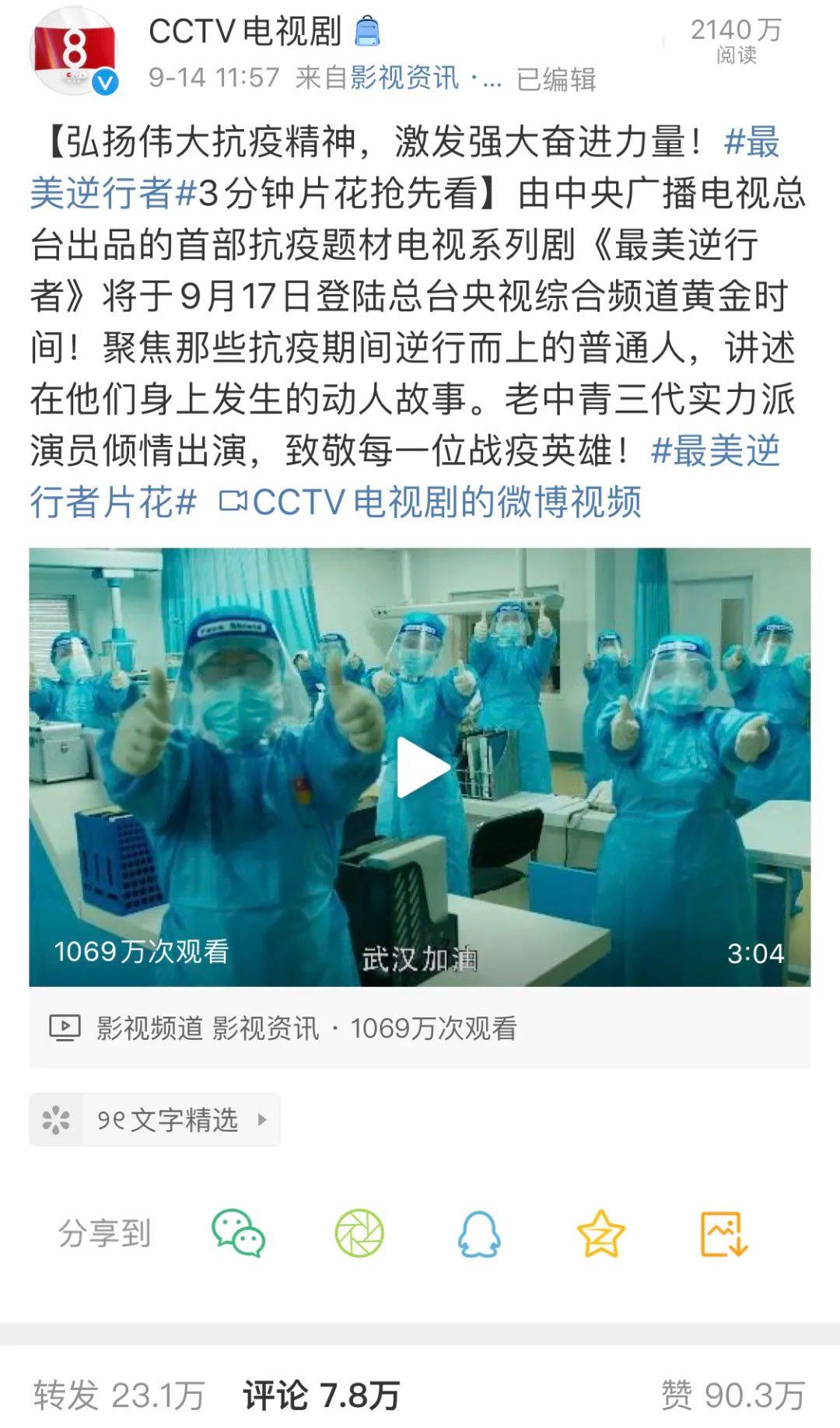Click the arrow next to 文字精选 label
Image resolution: width=840 pixels, height=1428 pixels.
[x=264, y=1120]
